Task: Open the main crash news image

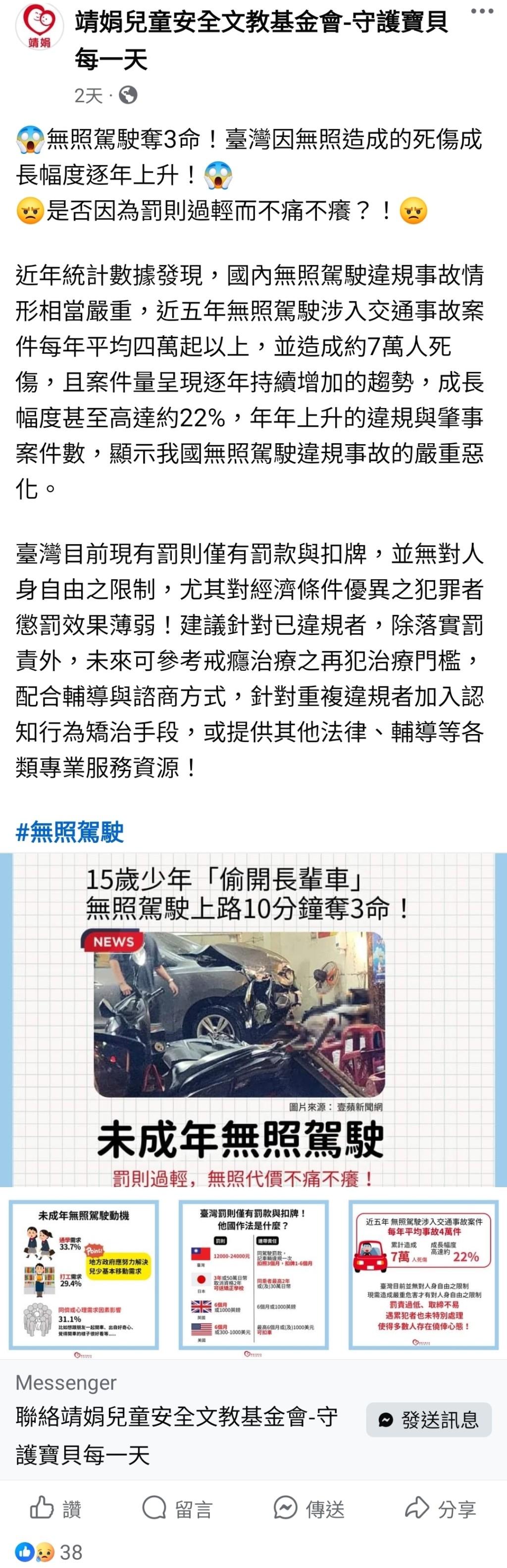Action: coord(253,1019)
